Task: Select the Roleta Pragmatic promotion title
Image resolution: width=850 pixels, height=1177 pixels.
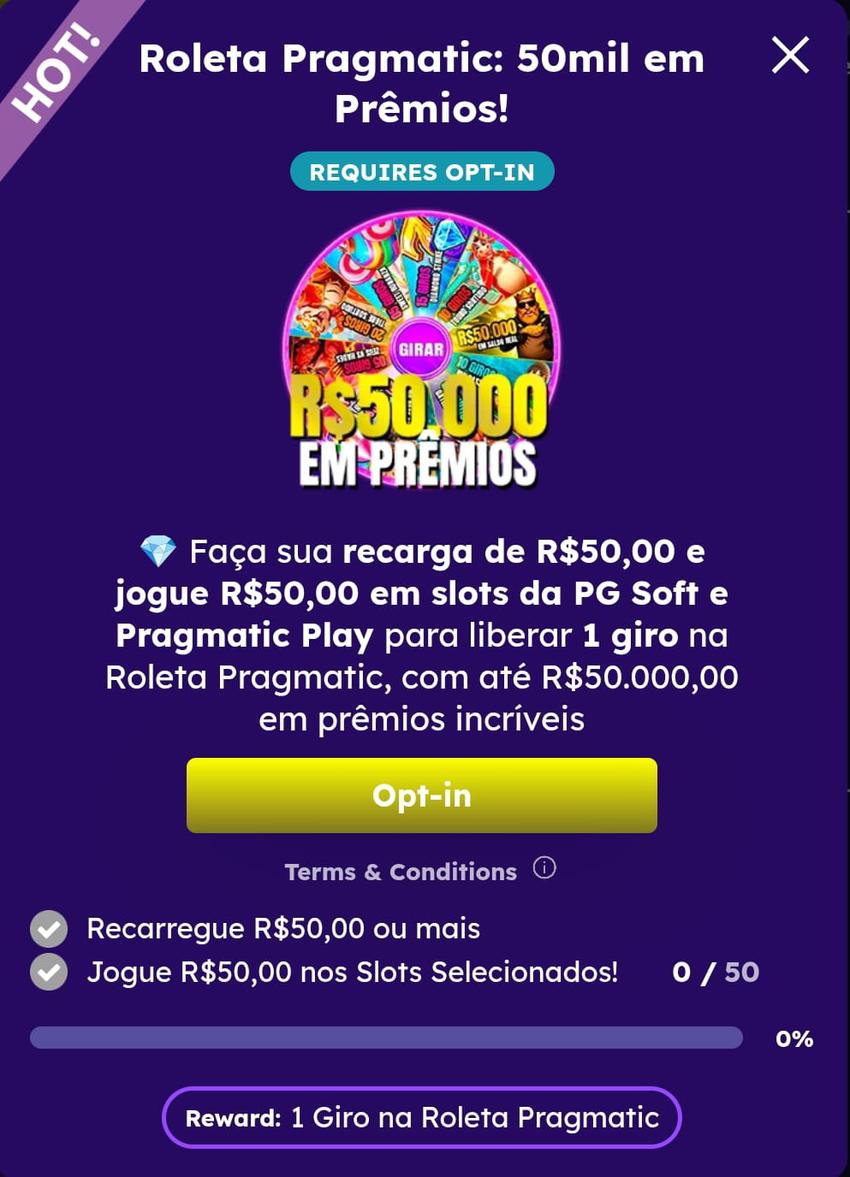Action: pos(421,80)
